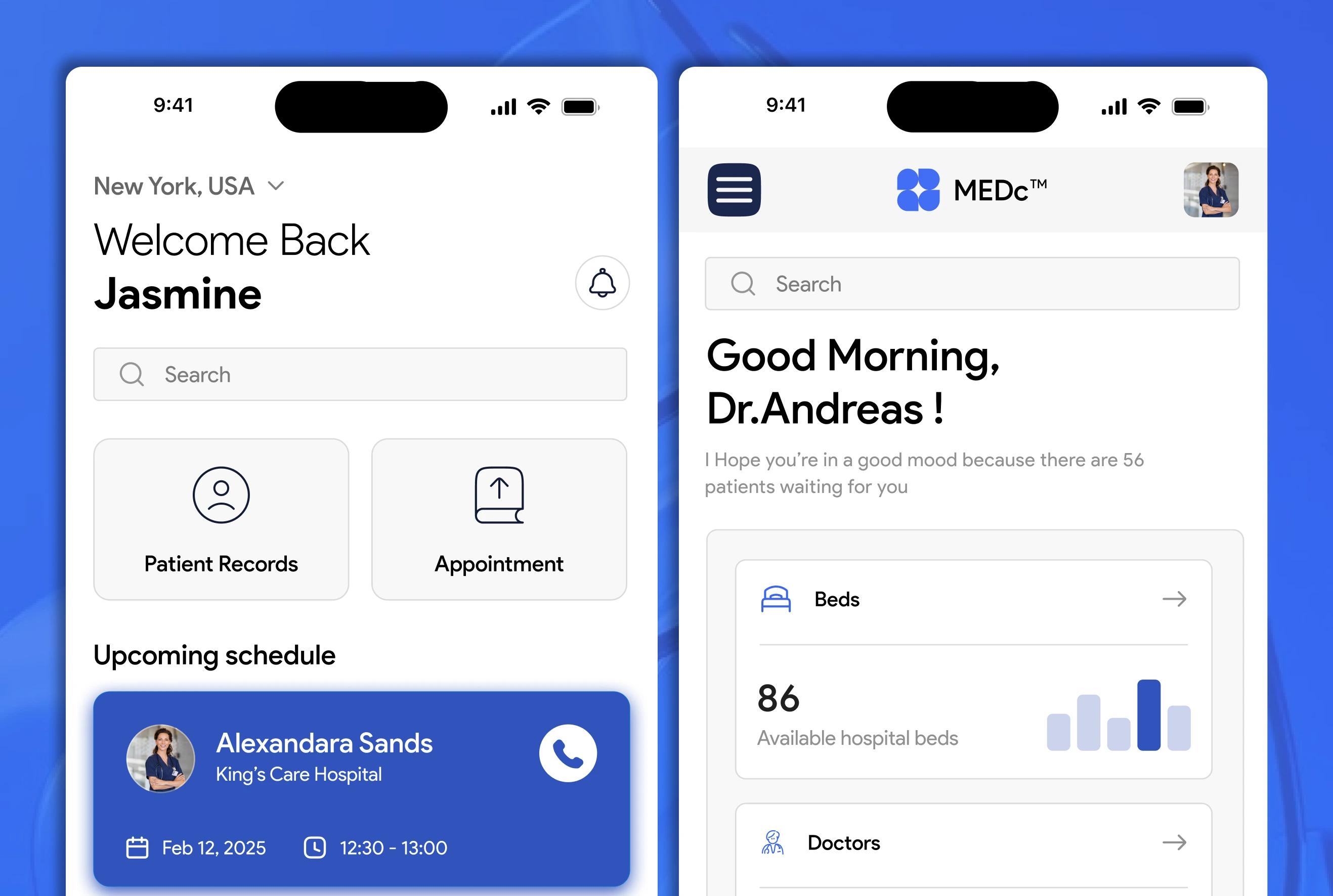The width and height of the screenshot is (1333, 896).
Task: Open the Appointment card
Action: coord(498,519)
